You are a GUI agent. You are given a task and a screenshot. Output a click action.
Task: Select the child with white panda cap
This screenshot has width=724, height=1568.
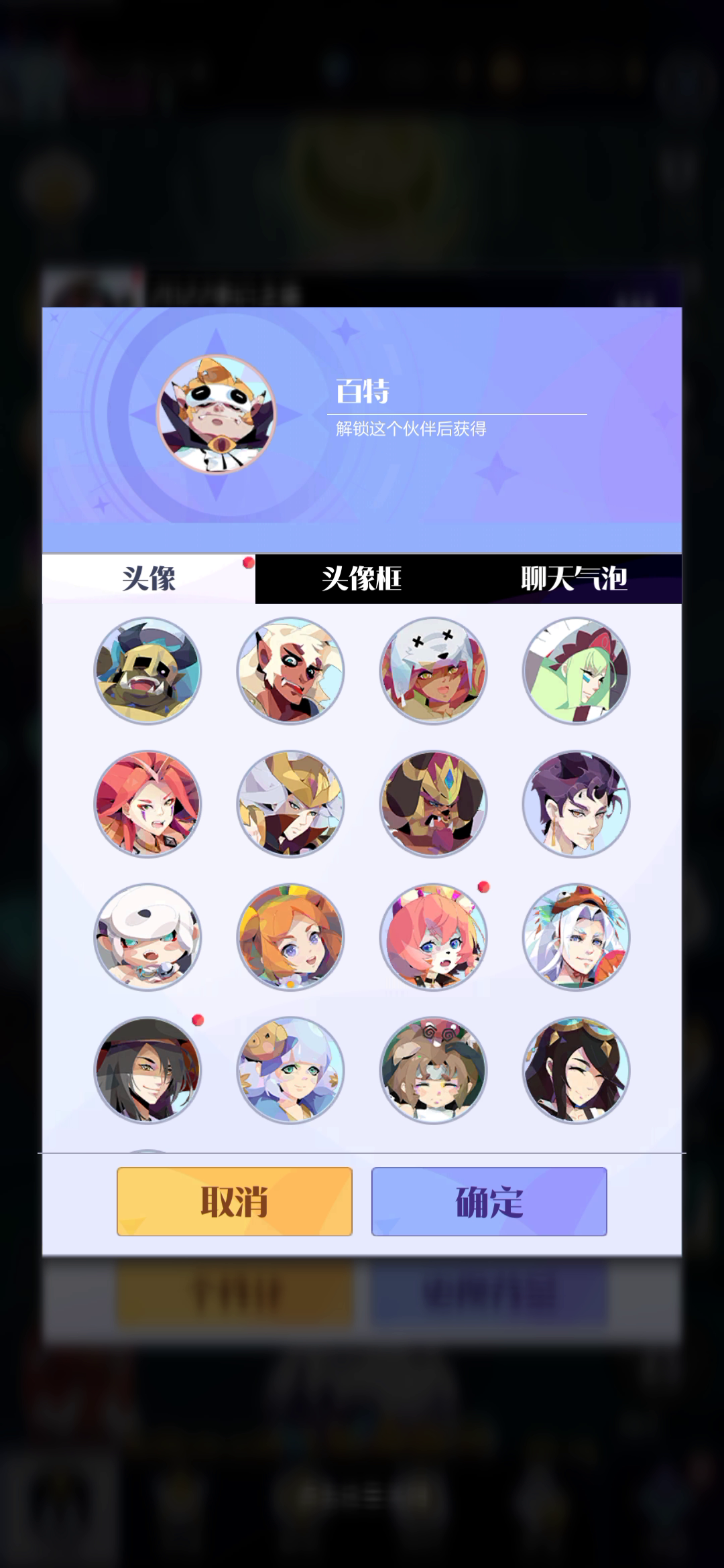click(147, 937)
